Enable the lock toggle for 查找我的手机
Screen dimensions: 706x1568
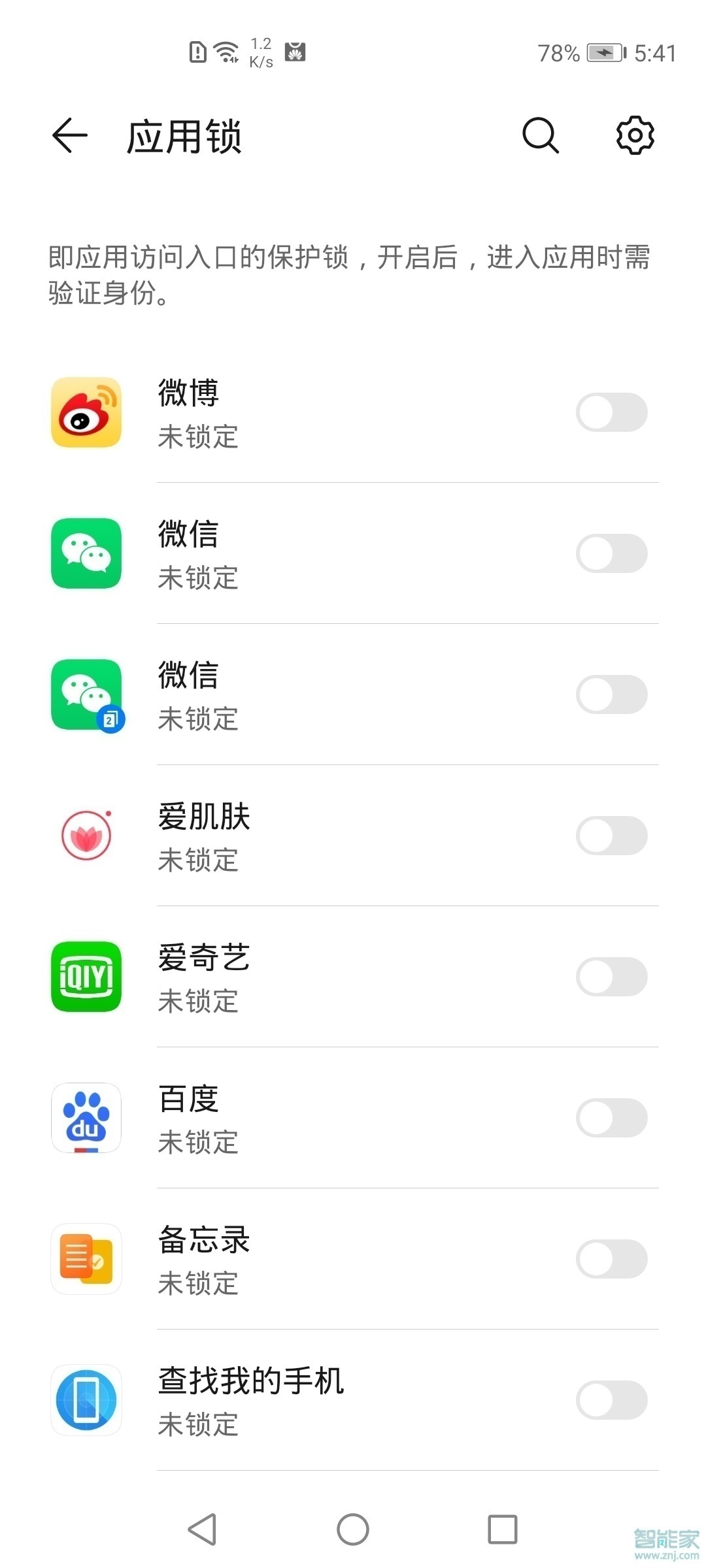click(612, 1400)
